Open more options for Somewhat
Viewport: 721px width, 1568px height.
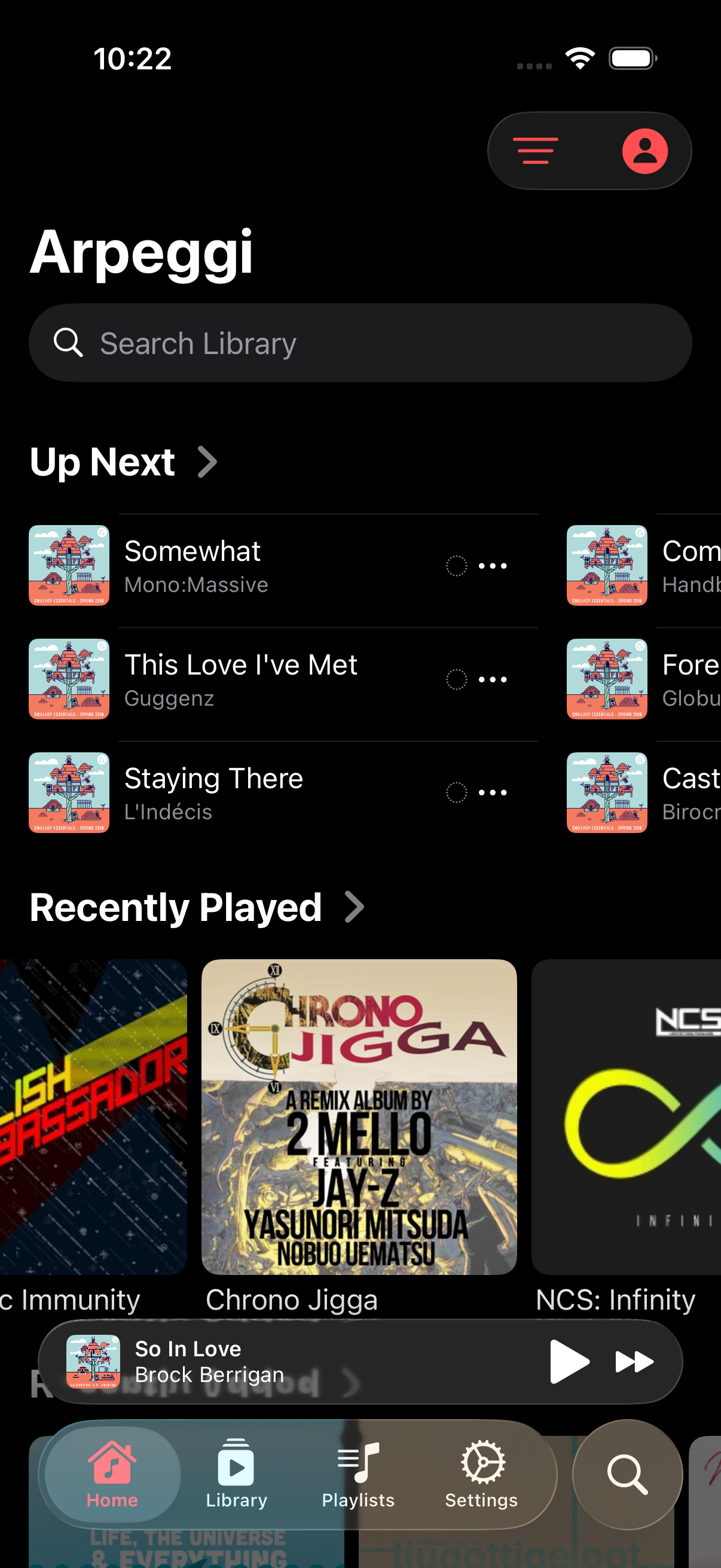pos(493,566)
